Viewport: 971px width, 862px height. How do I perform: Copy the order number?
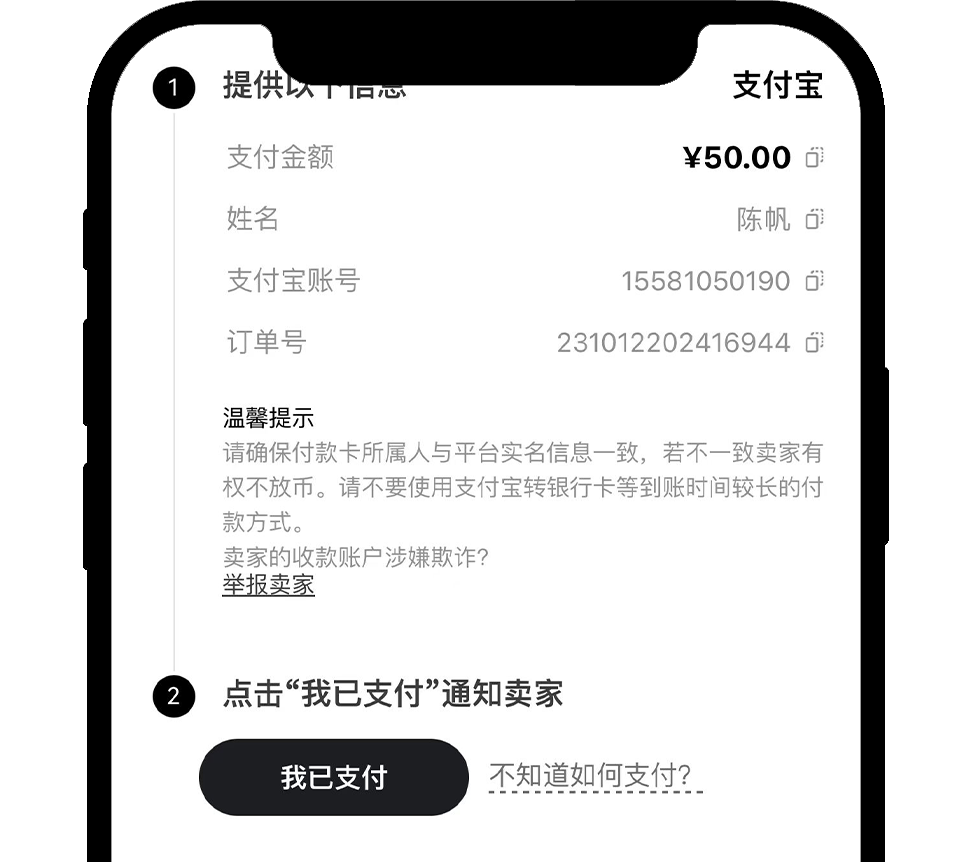click(814, 343)
